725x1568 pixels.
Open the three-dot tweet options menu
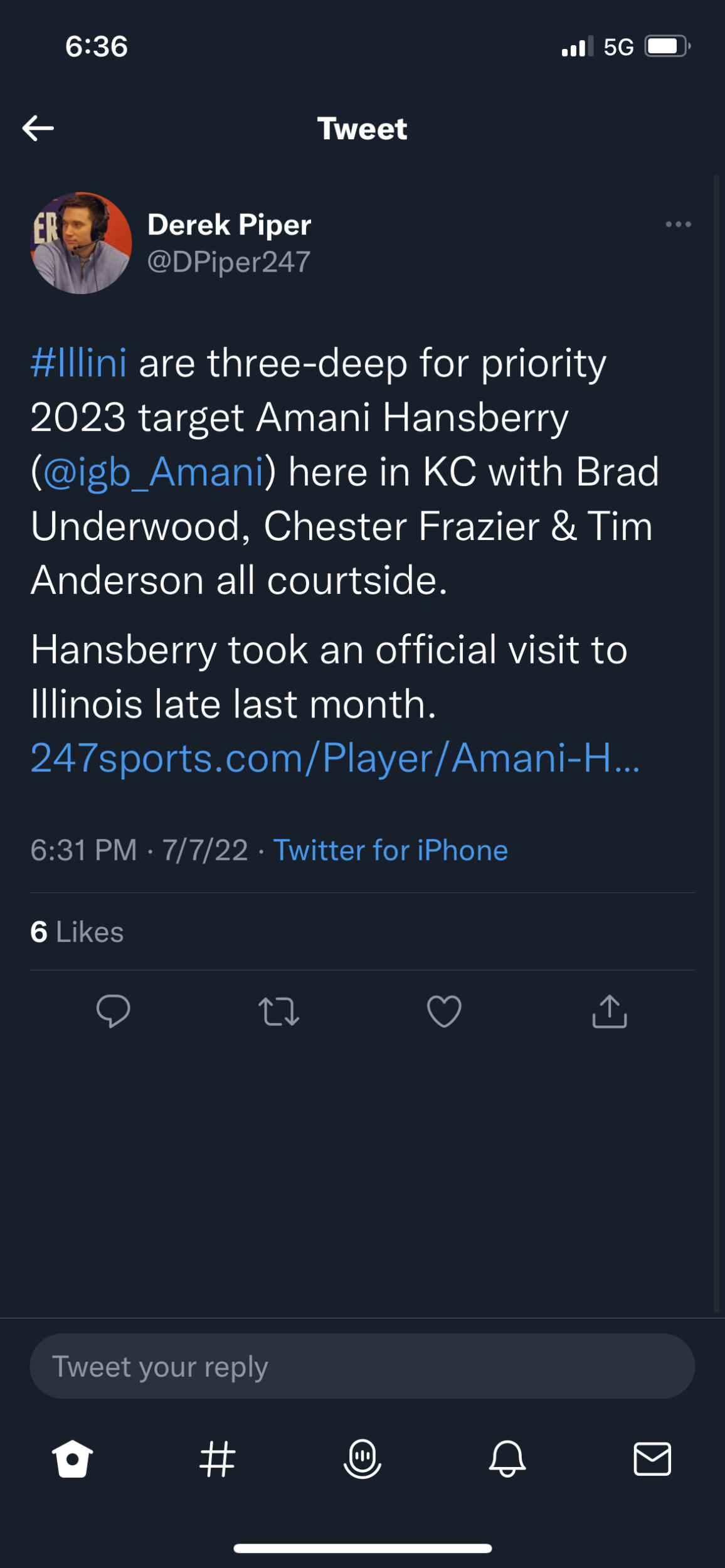tap(678, 224)
